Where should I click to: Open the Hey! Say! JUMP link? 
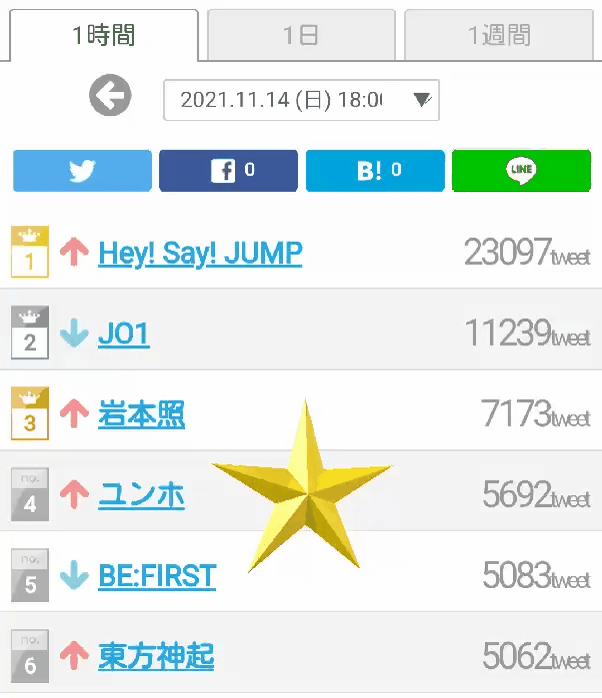pos(200,253)
